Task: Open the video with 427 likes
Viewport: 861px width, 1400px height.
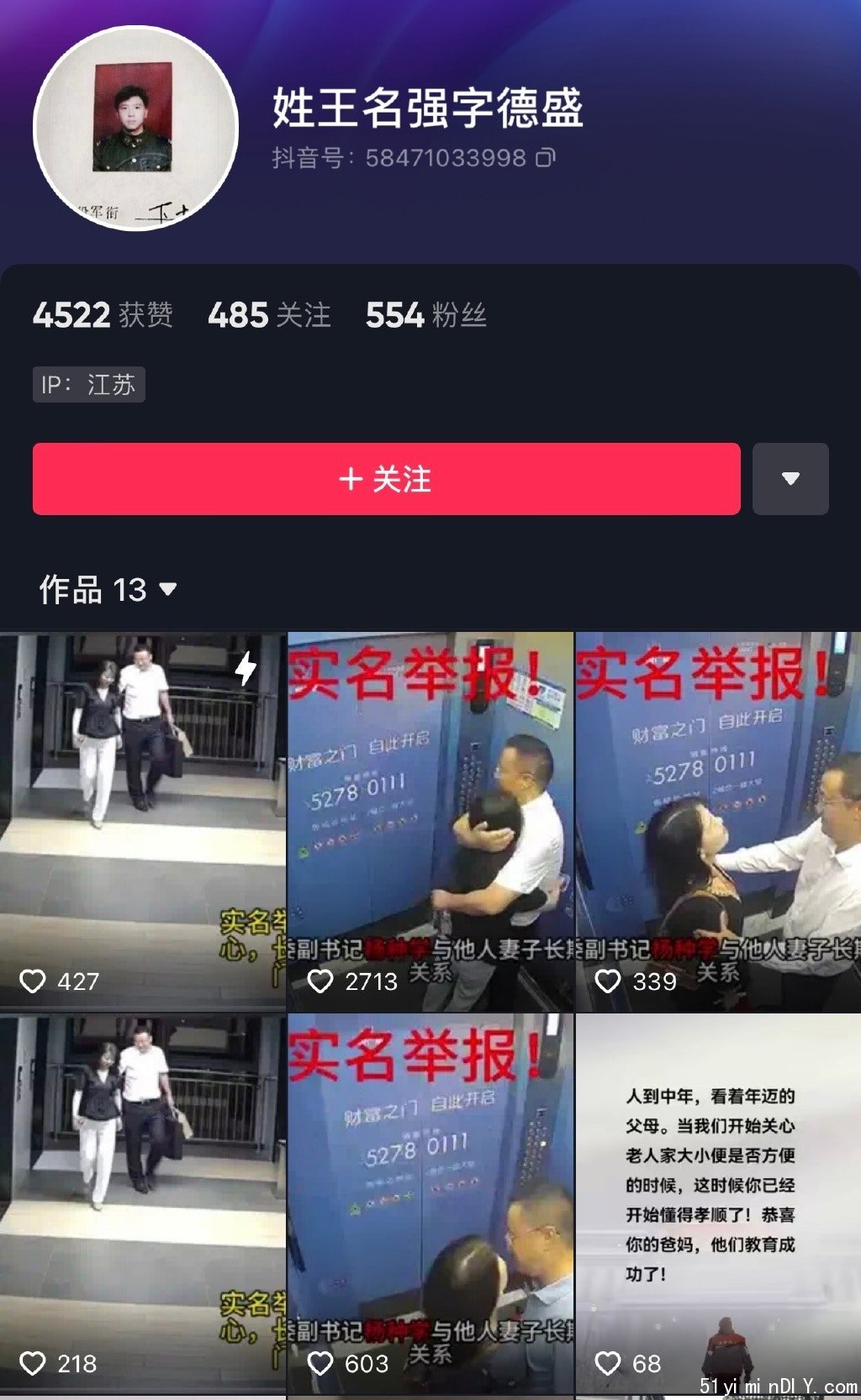Action: tap(143, 819)
